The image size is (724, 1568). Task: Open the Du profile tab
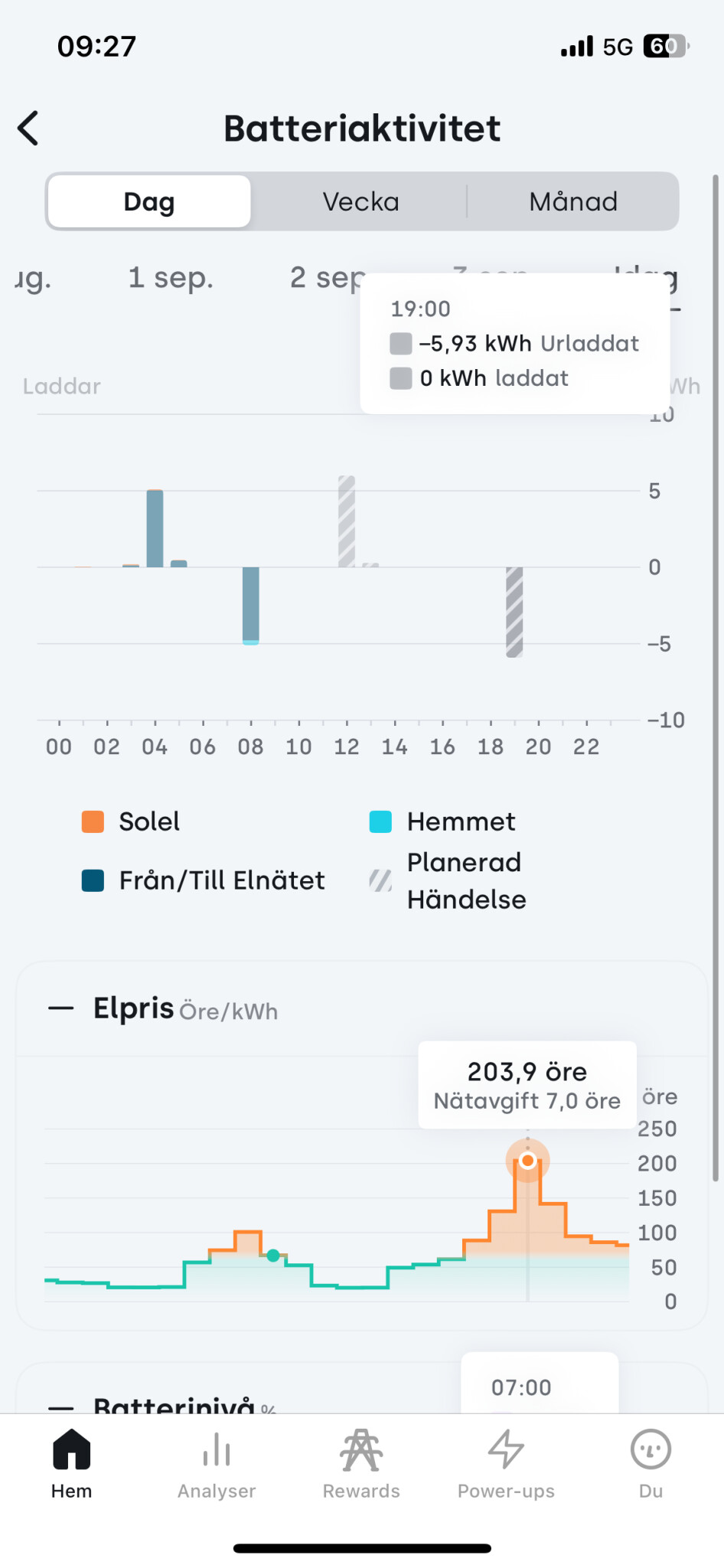click(651, 1463)
